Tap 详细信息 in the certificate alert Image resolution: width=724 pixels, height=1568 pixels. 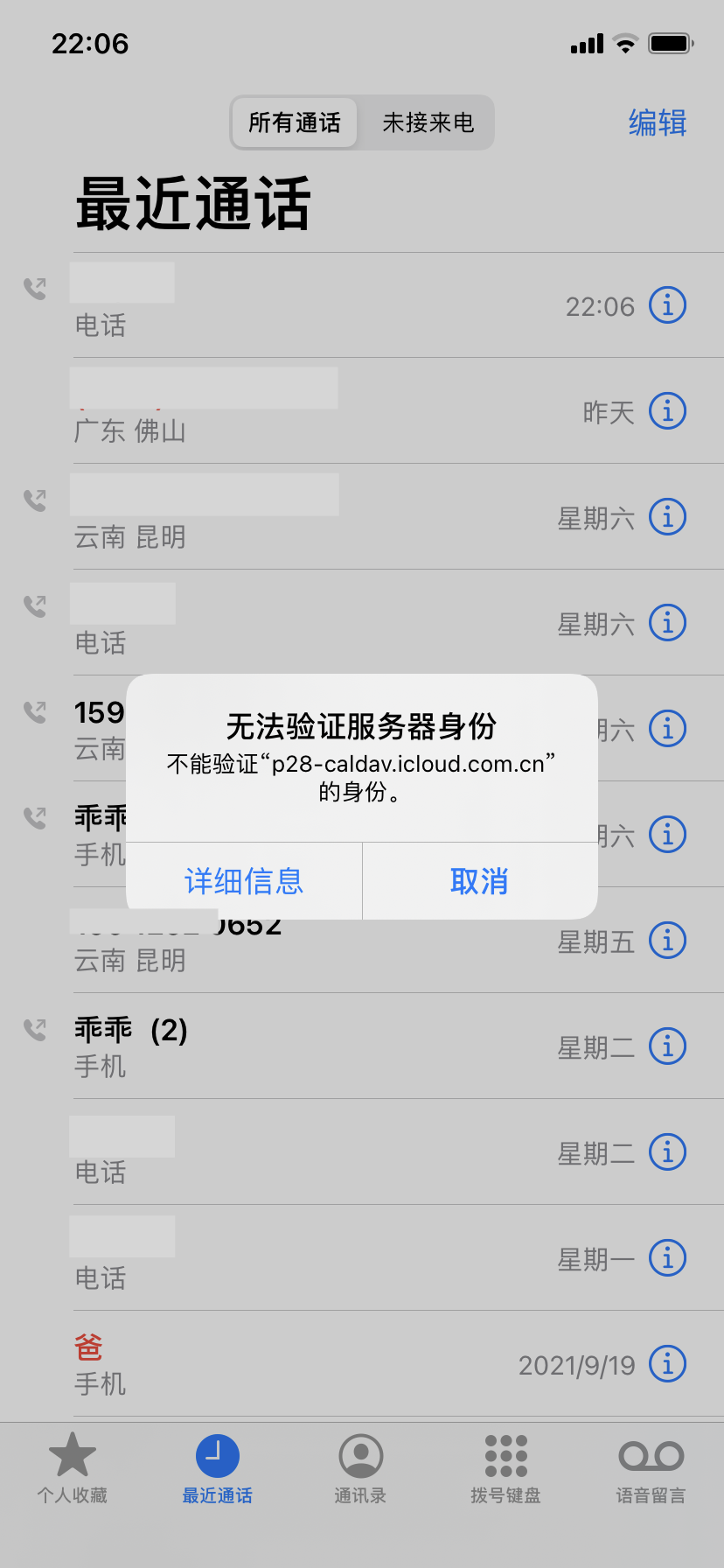[244, 881]
